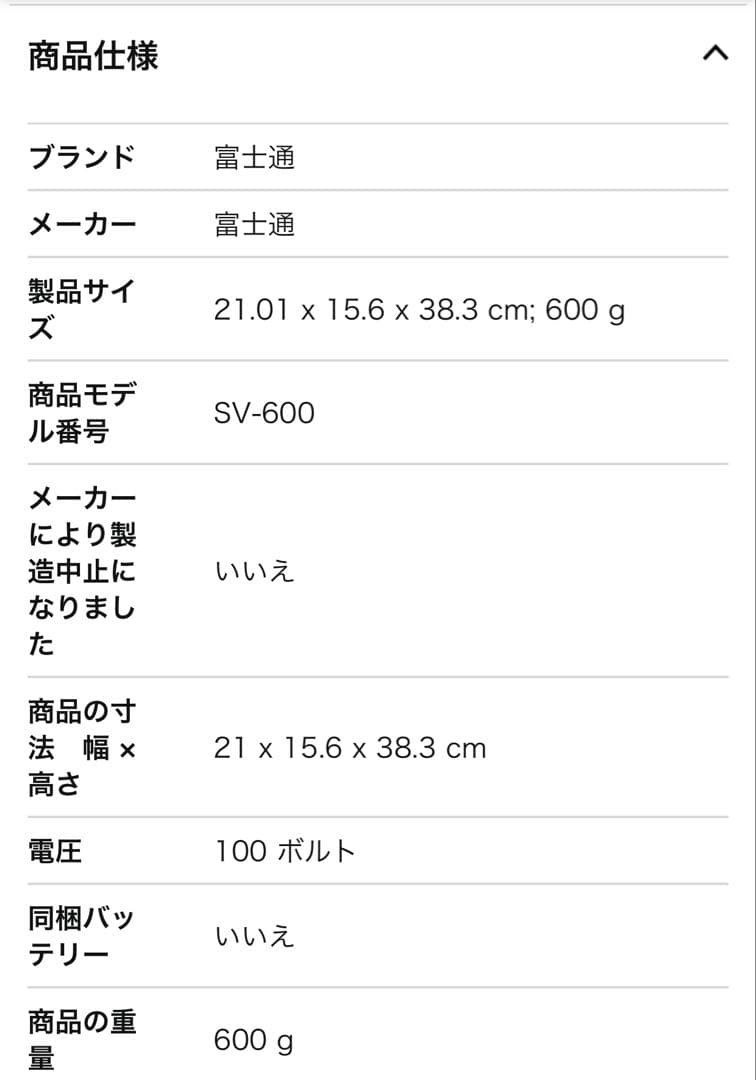Screen dimensions: 756x1080
Task: Select the ブランド row label
Action: [79, 156]
